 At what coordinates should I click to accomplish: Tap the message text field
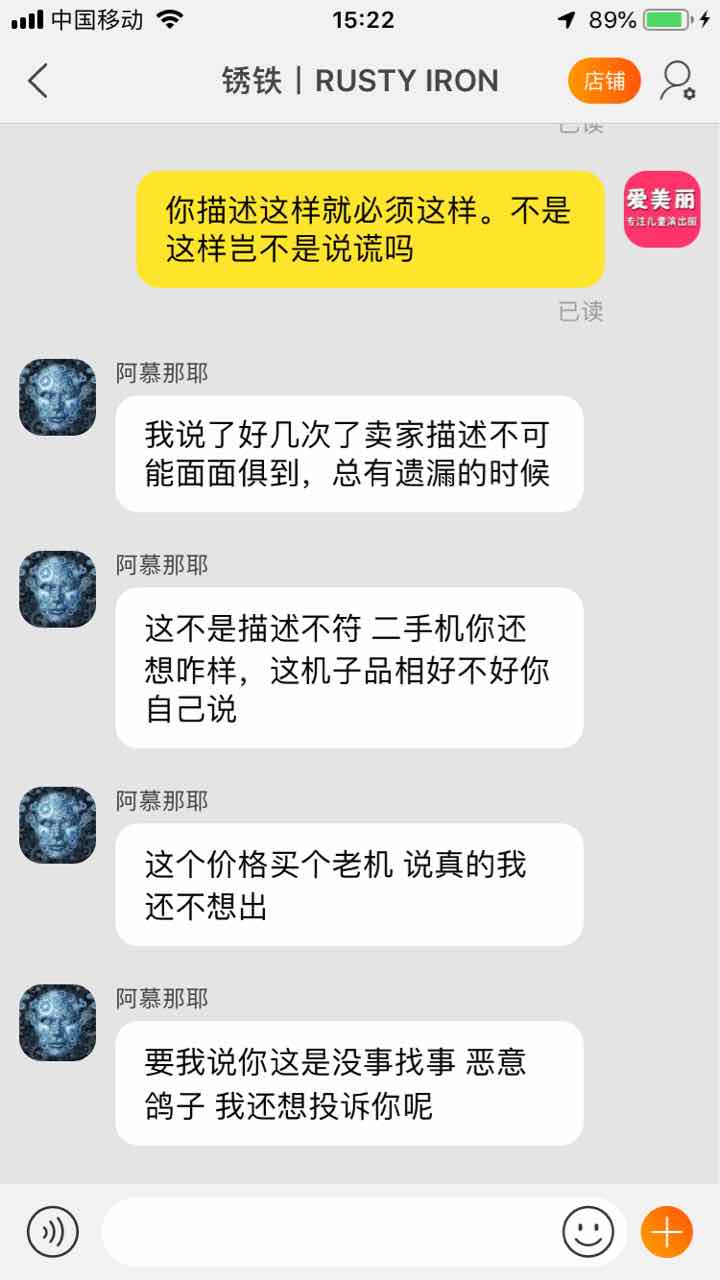330,1231
